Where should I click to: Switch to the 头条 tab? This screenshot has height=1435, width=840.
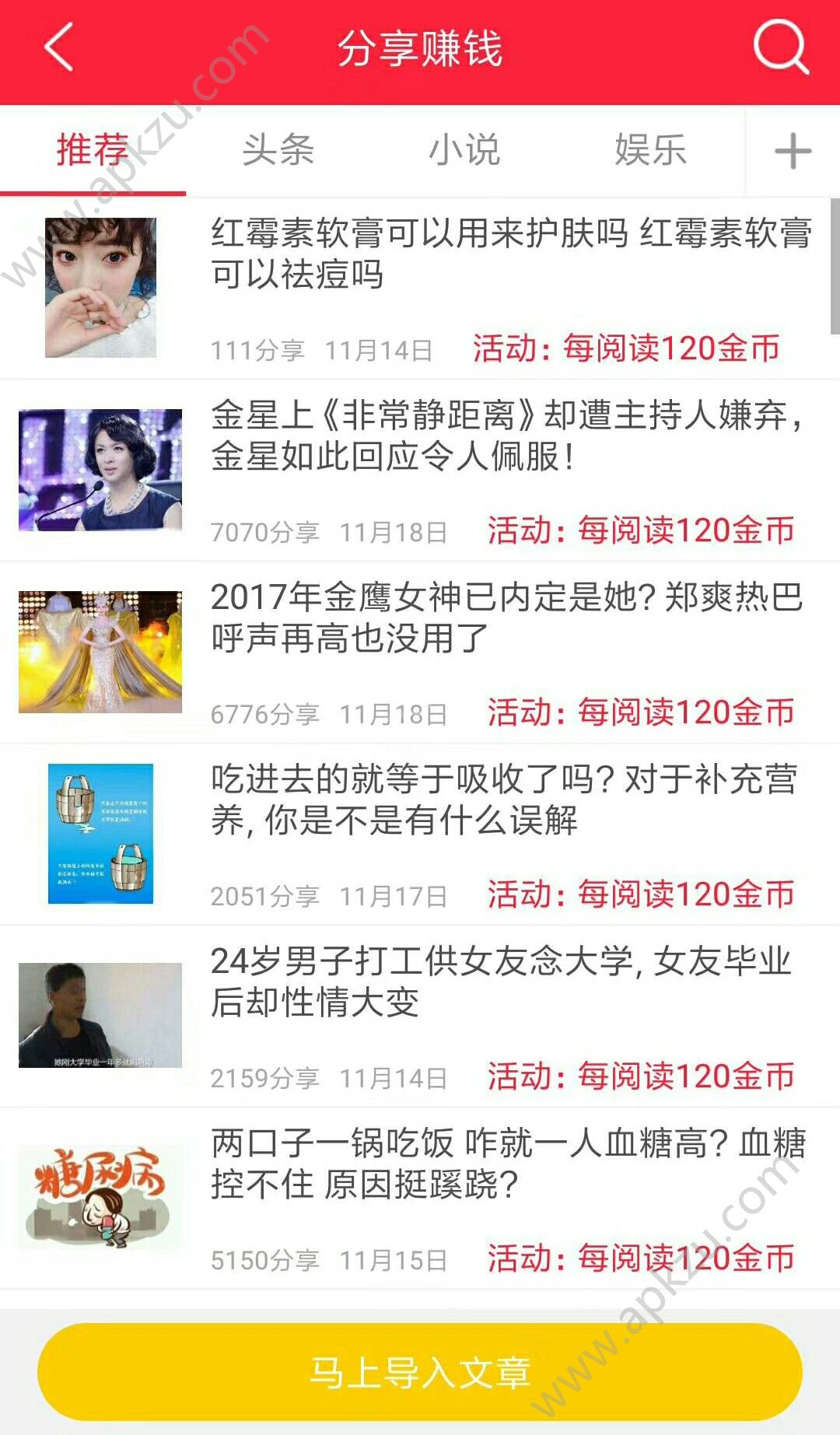(x=276, y=152)
